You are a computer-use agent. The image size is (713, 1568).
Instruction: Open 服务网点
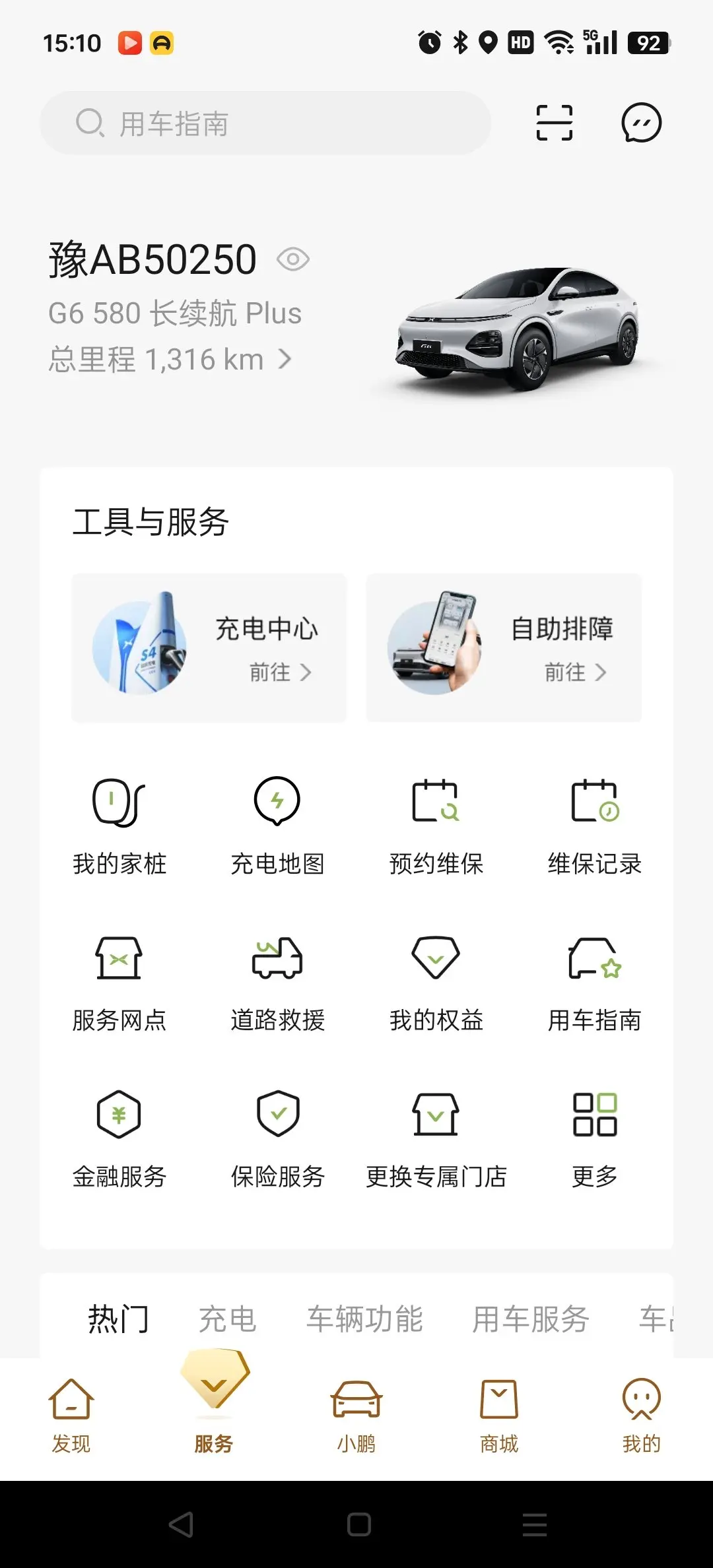coord(119,982)
